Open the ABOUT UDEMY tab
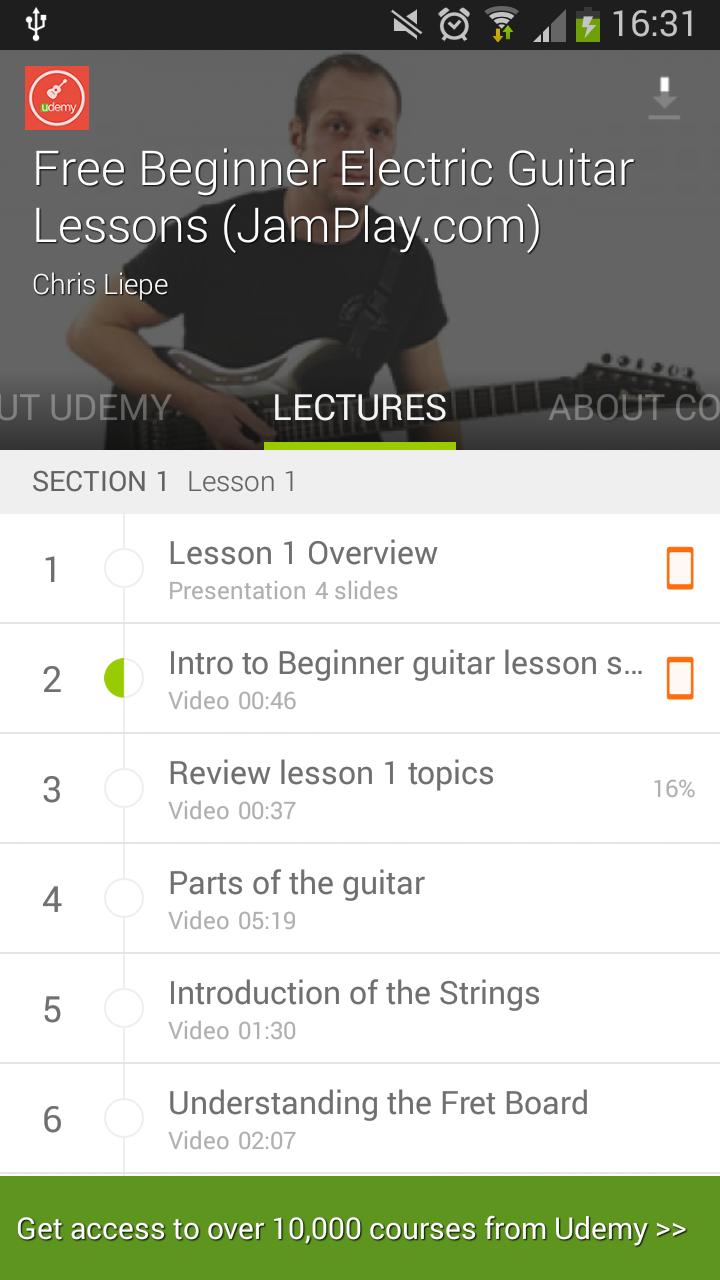Screen dimensions: 720x1280 tap(85, 408)
